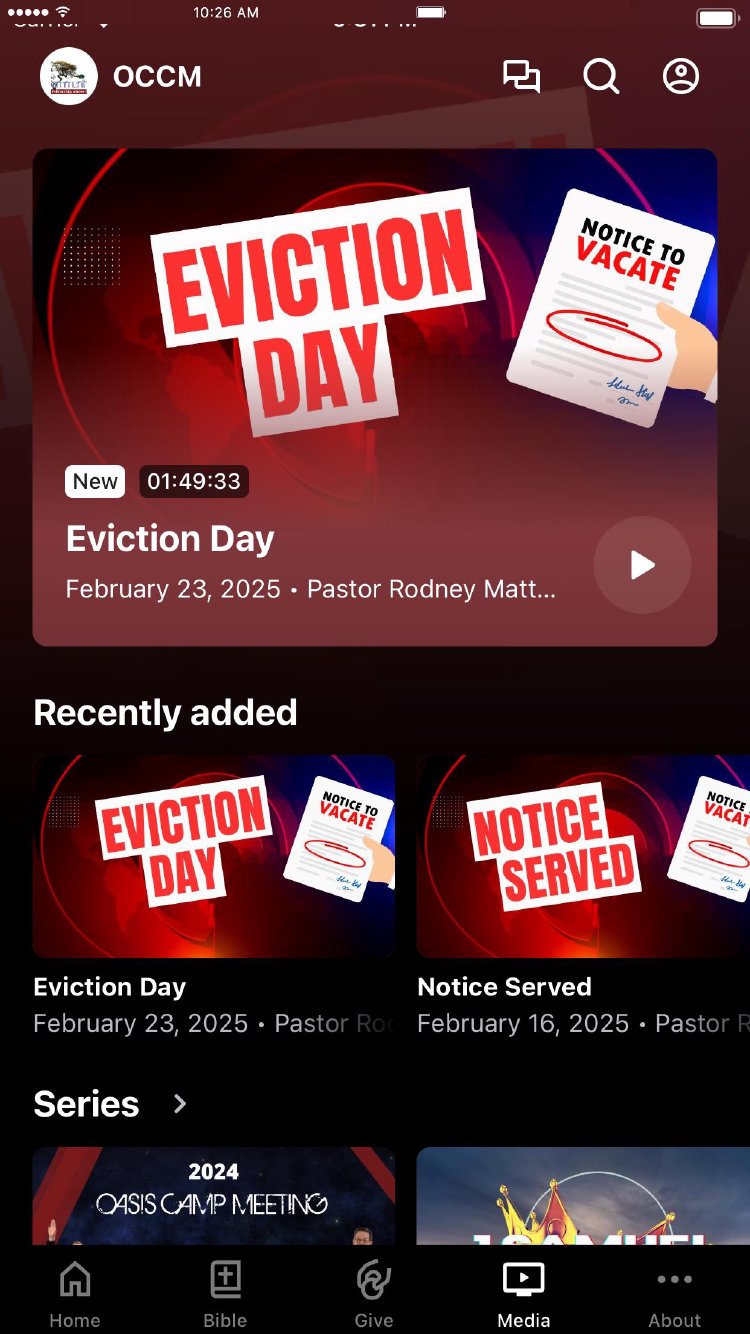The image size is (750, 1334).
Task: Open the About tab
Action: [x=675, y=1294]
